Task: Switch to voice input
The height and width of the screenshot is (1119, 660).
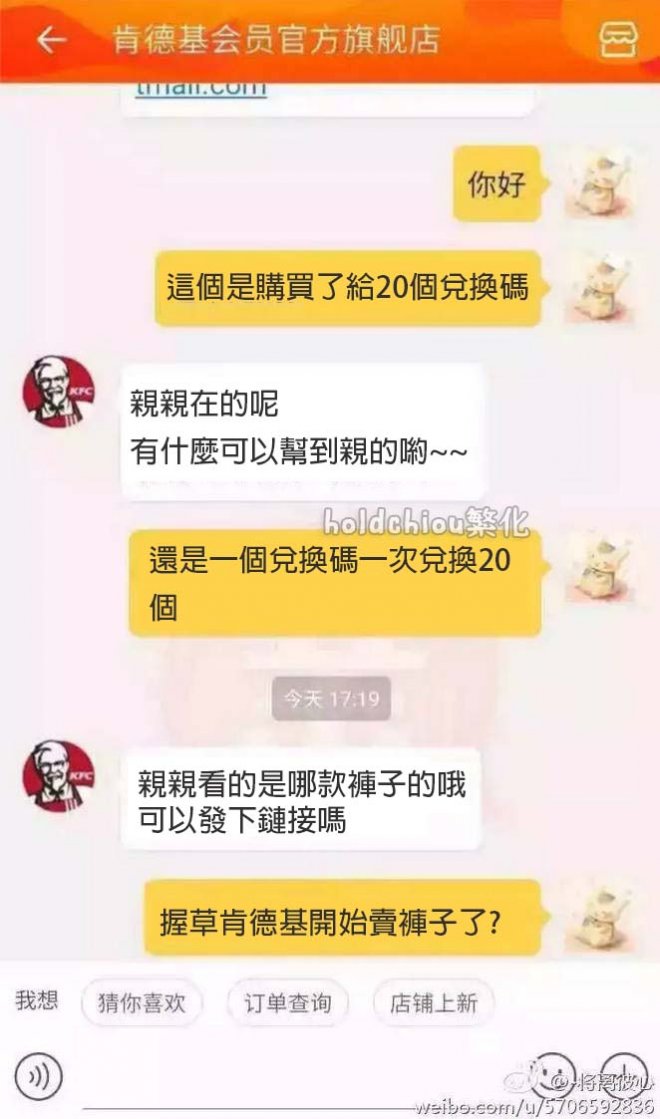Action: coord(39,1075)
